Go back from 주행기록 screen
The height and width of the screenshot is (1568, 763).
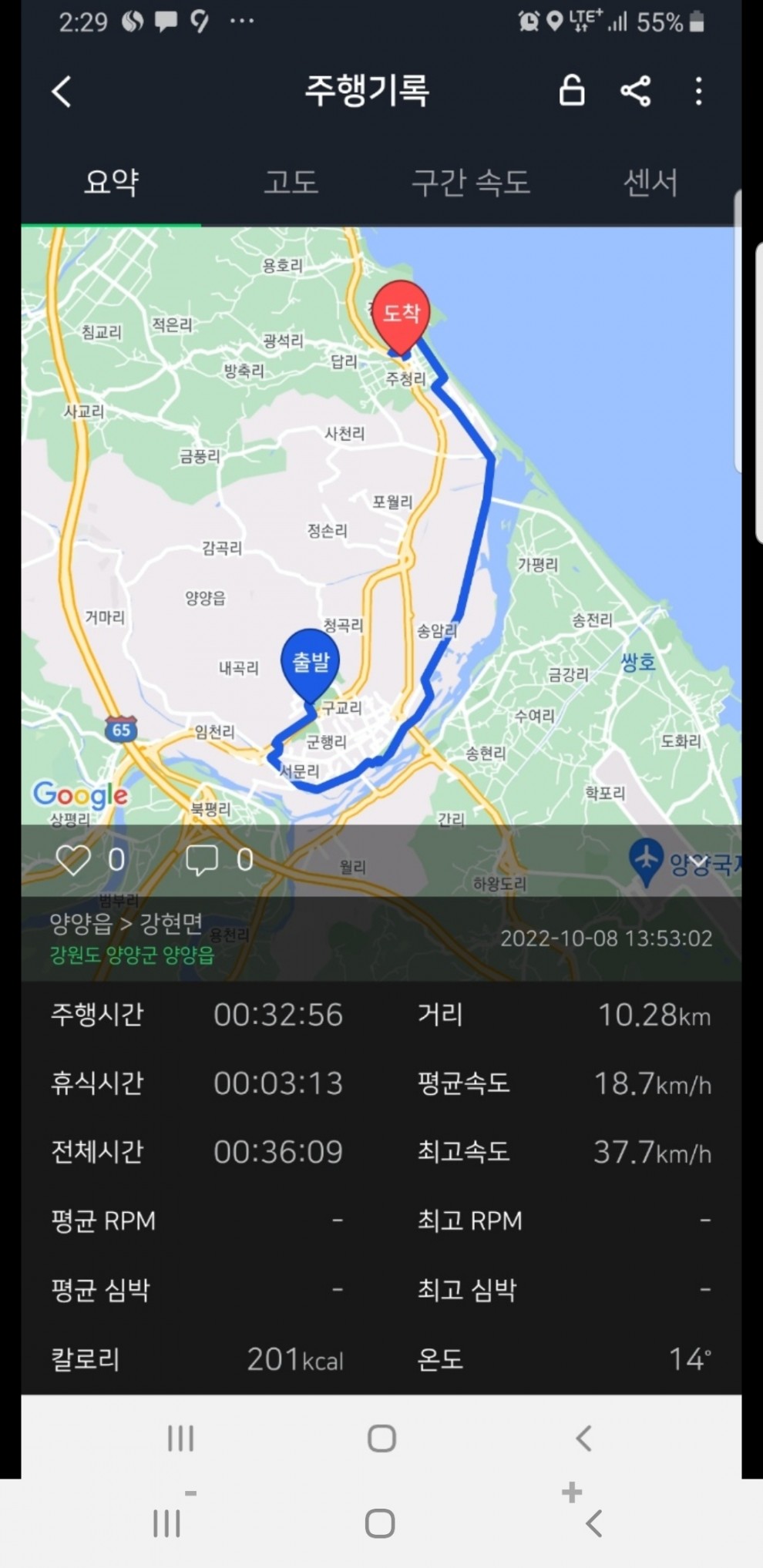(62, 92)
